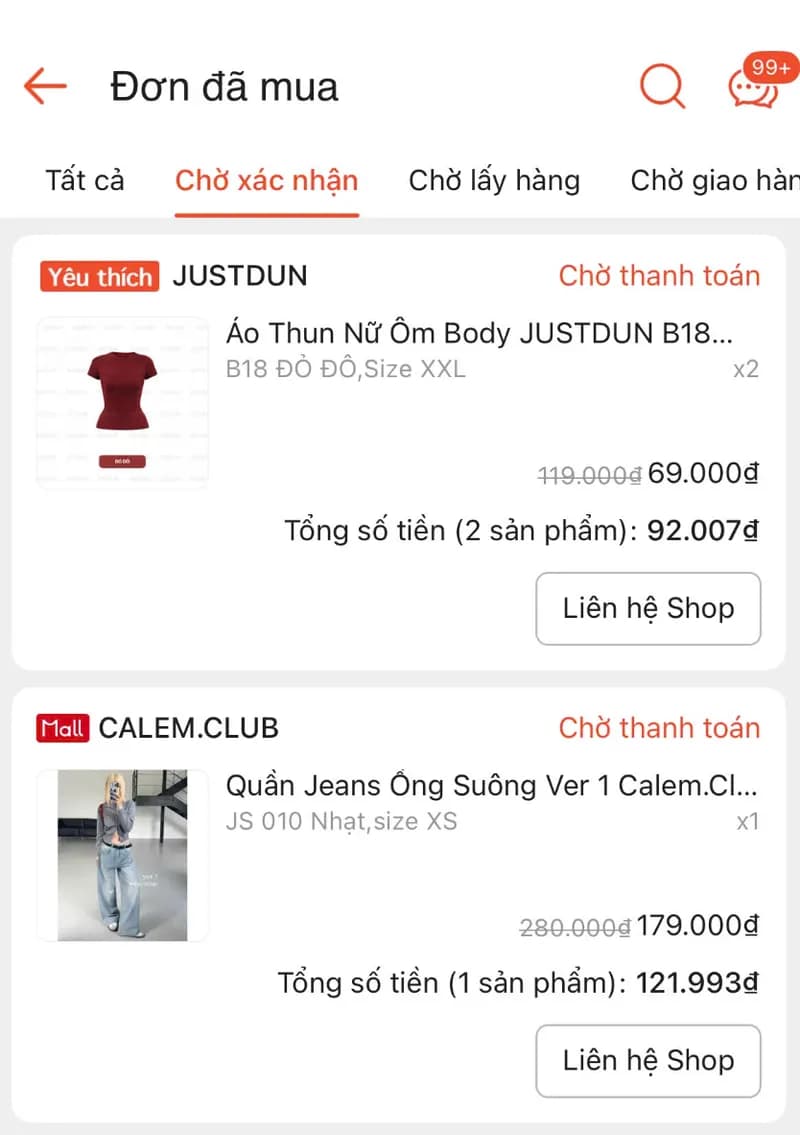
Task: Open the Áo Thun Nữ Ôm Body order
Action: coord(479,333)
